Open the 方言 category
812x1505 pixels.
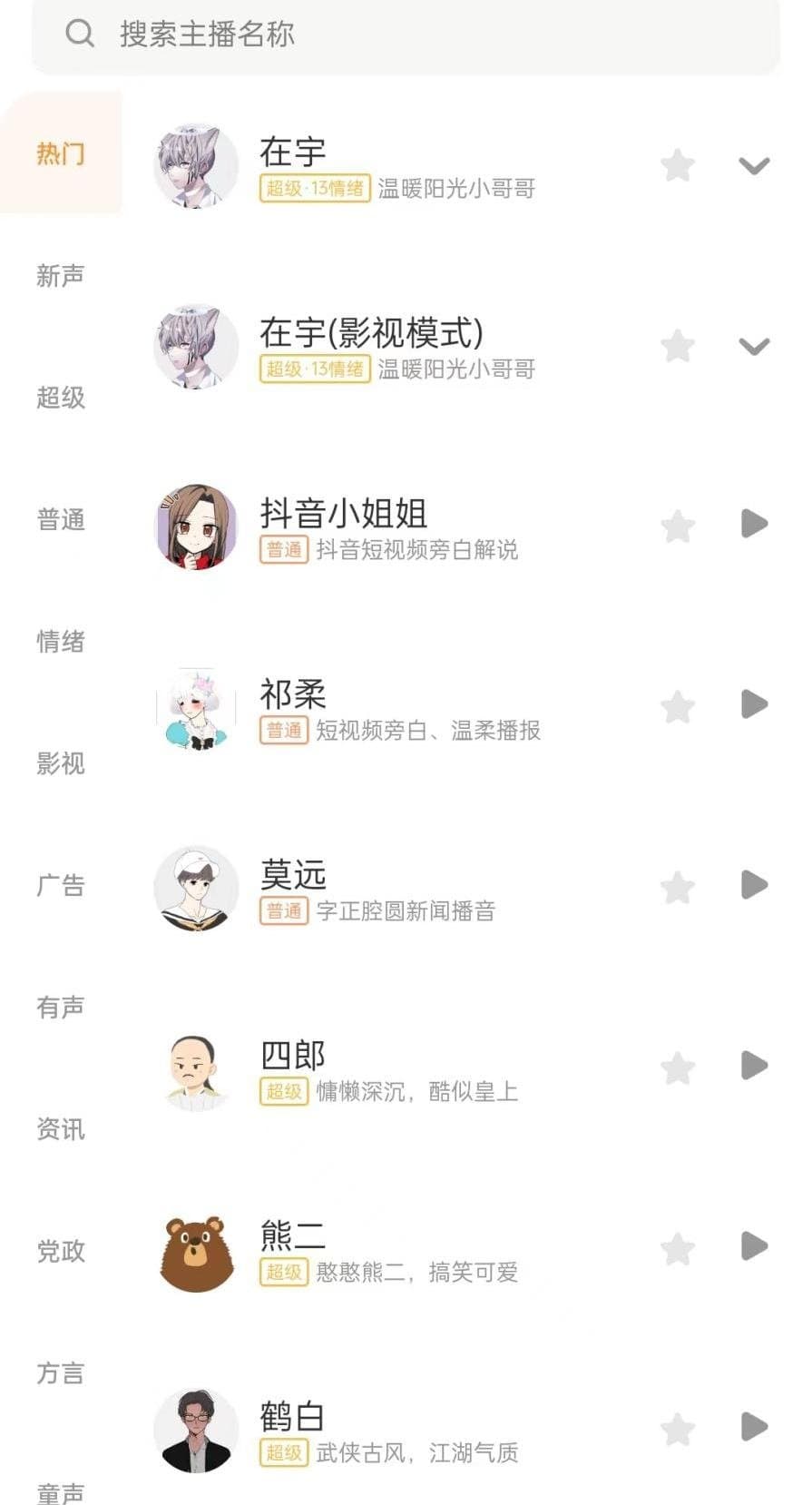[60, 1374]
